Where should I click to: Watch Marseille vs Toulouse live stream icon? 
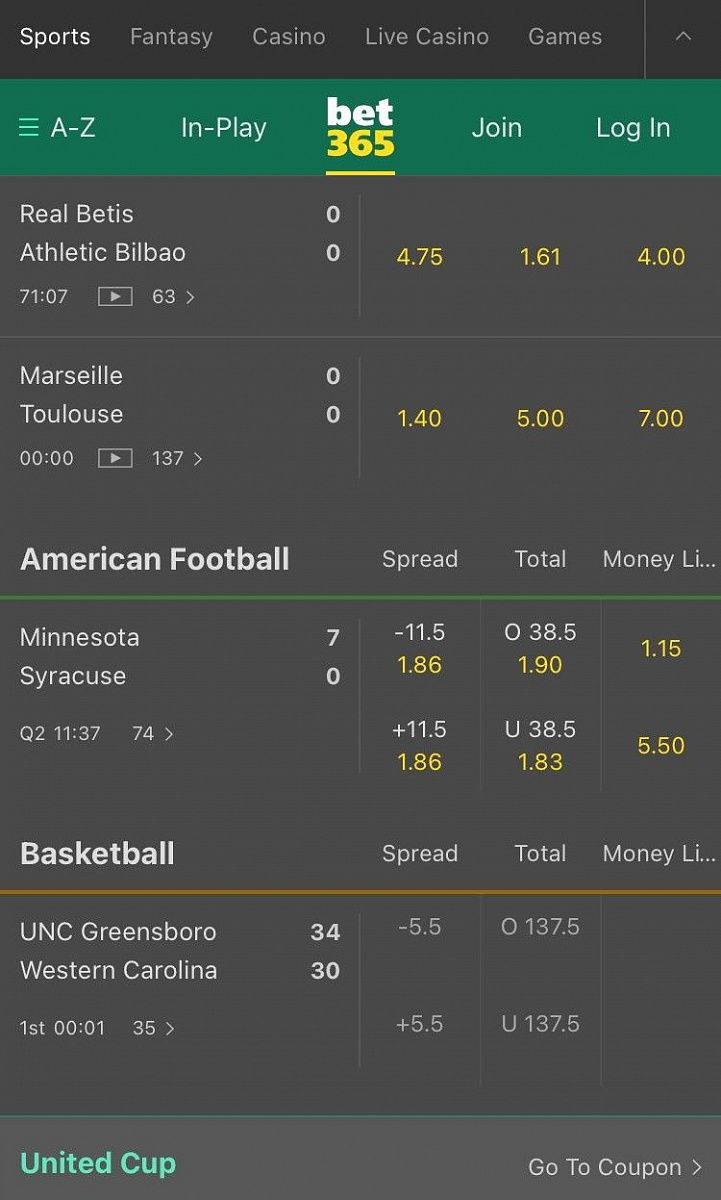pyautogui.click(x=115, y=458)
